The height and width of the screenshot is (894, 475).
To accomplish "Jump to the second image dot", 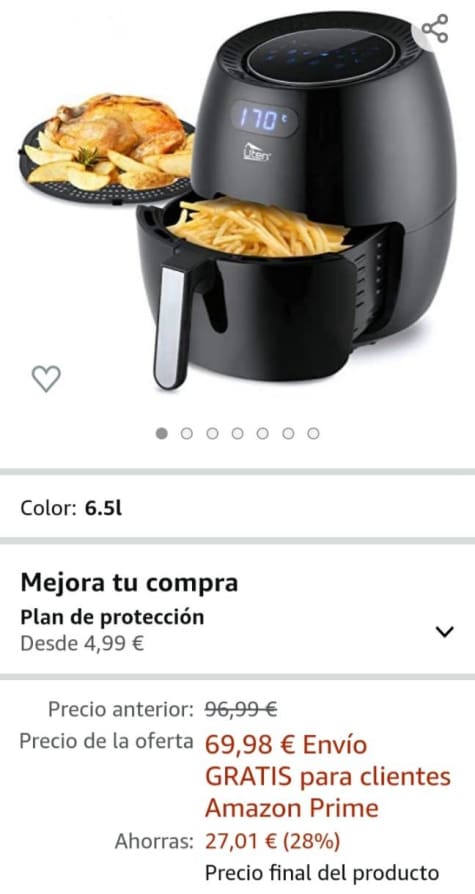I will (186, 434).
